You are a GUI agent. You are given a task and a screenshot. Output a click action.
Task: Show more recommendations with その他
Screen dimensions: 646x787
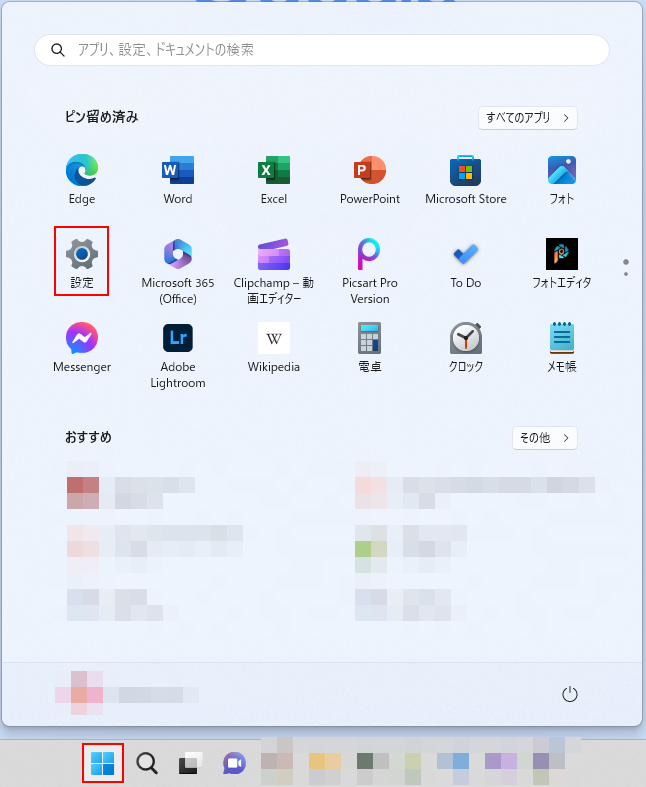pos(544,438)
